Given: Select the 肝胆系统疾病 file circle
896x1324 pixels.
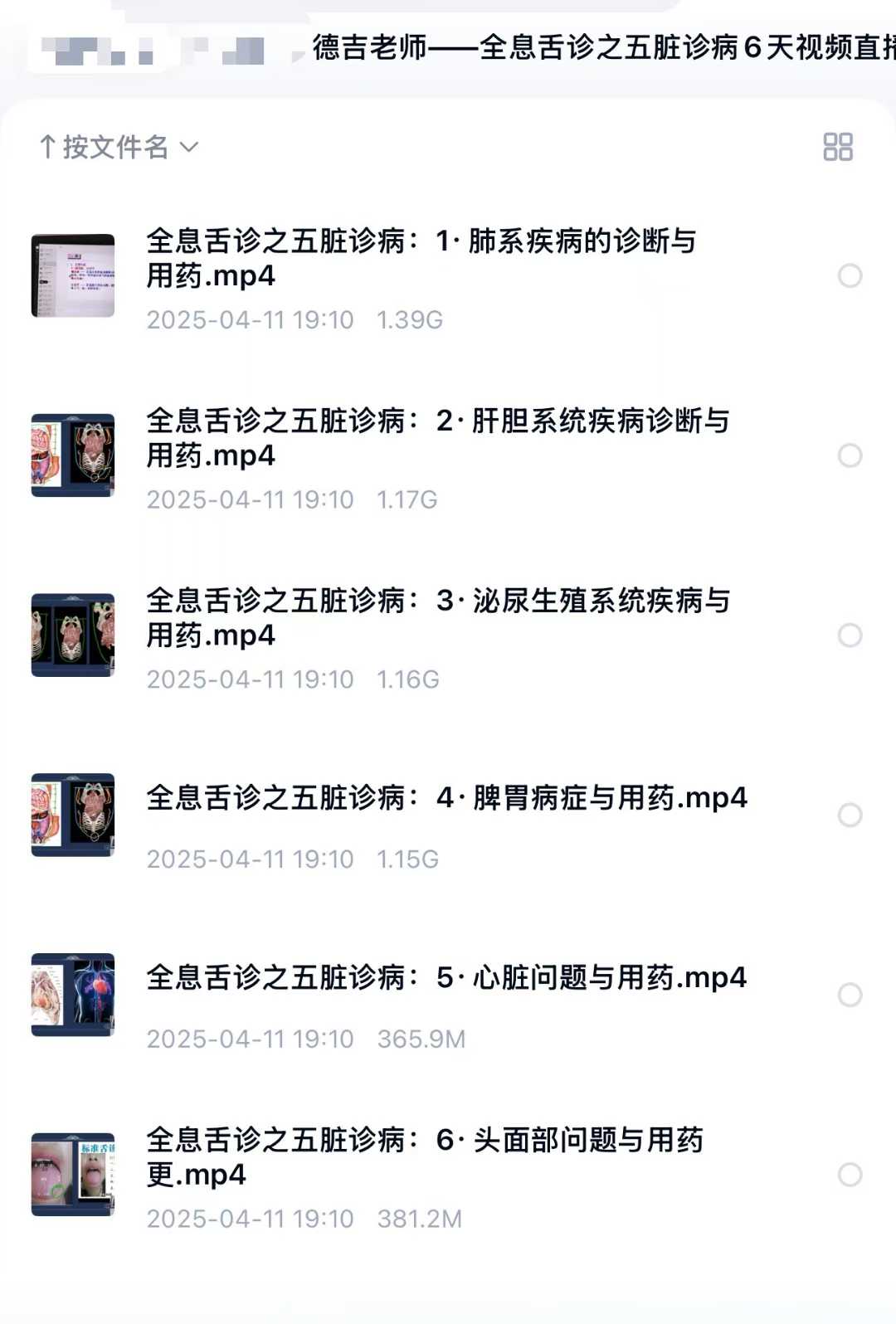Looking at the screenshot, I should tap(850, 455).
